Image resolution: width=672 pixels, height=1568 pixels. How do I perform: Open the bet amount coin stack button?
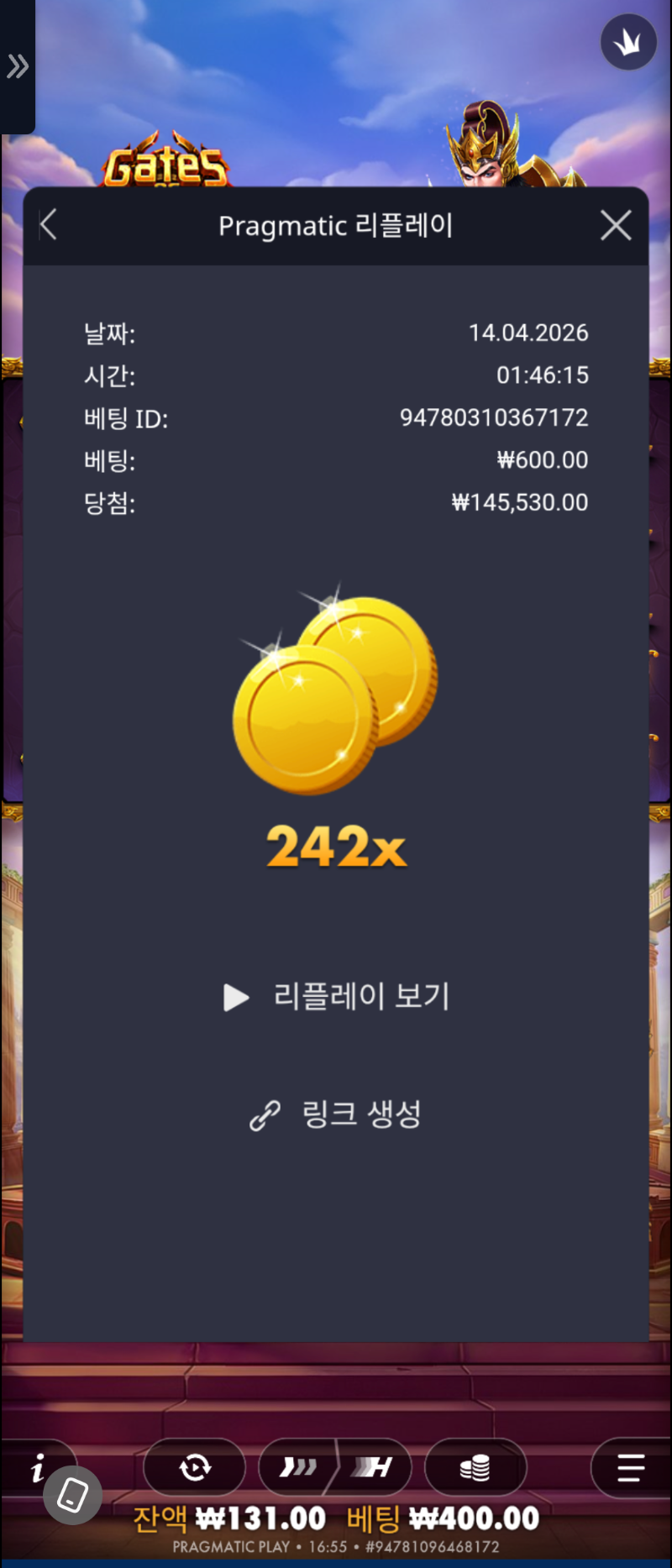[475, 1467]
